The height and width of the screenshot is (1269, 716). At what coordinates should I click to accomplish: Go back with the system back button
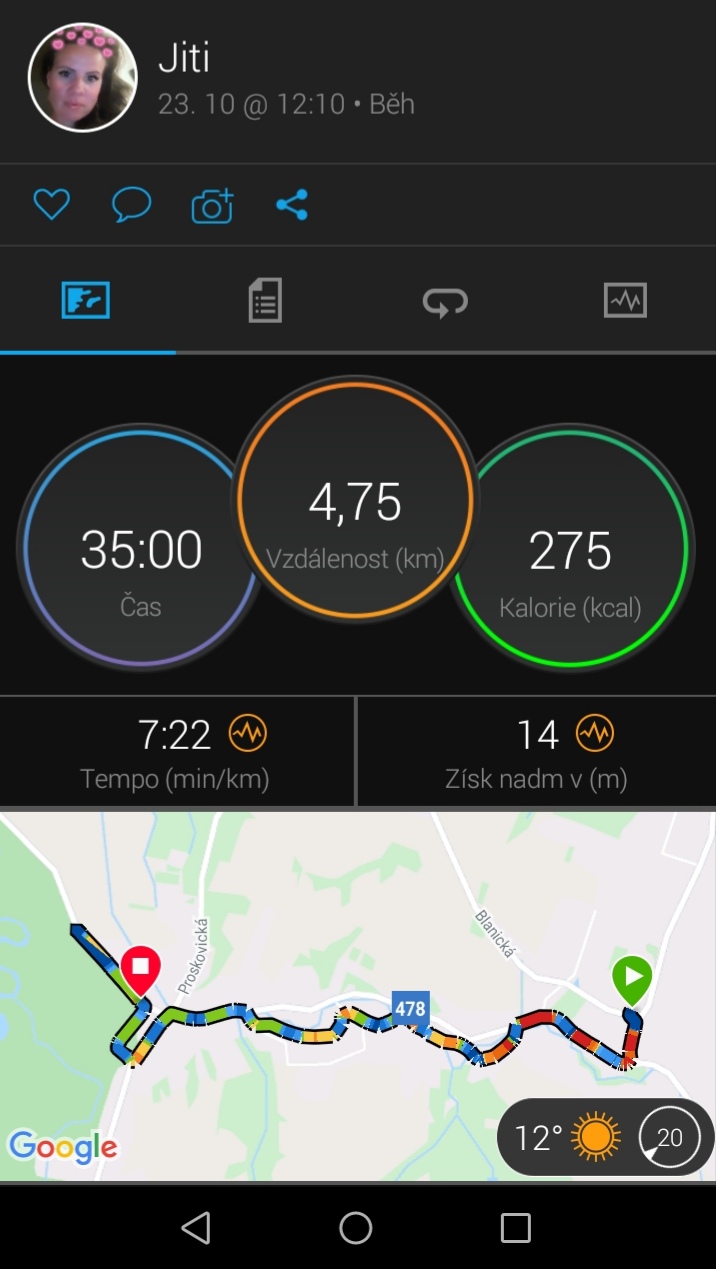[x=196, y=1227]
